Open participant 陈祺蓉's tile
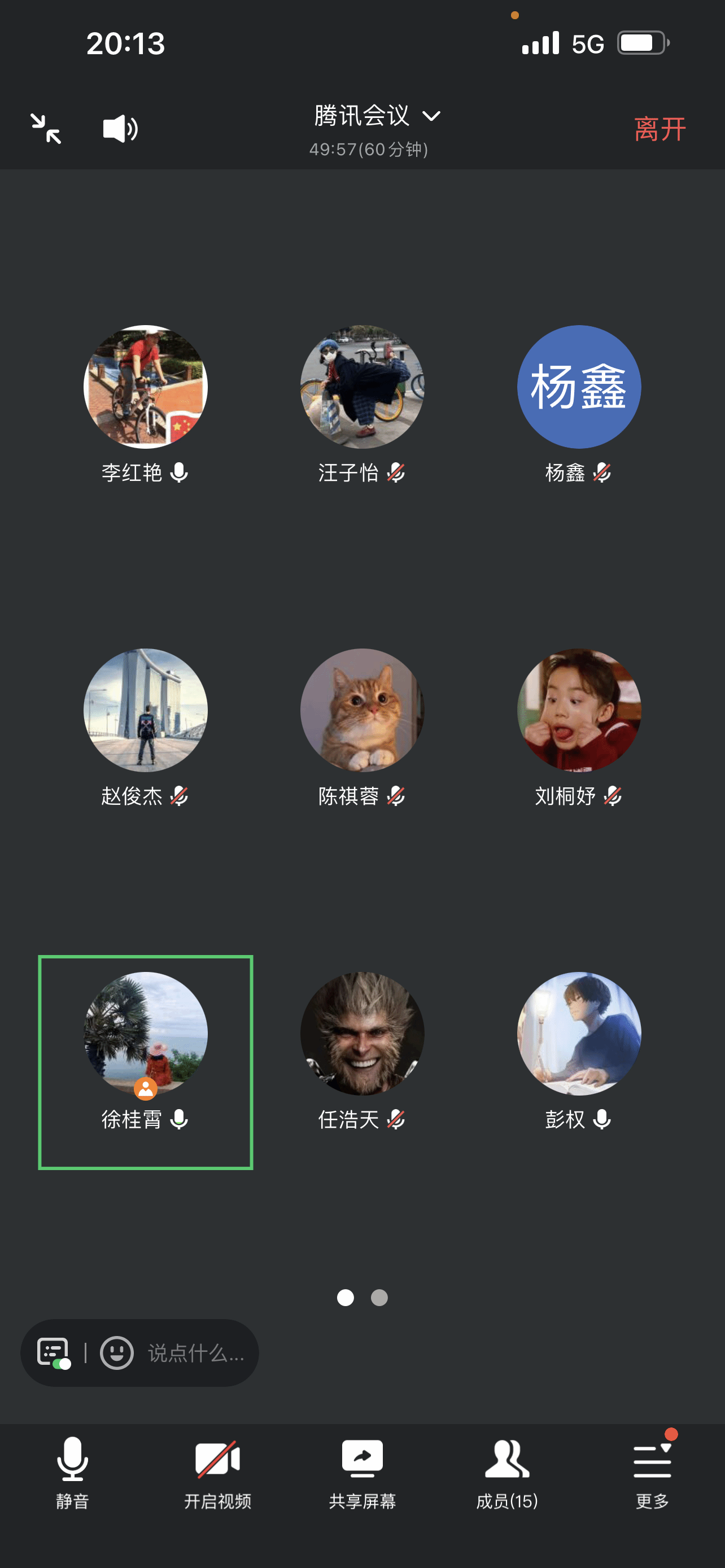The height and width of the screenshot is (1568, 725). click(x=362, y=711)
